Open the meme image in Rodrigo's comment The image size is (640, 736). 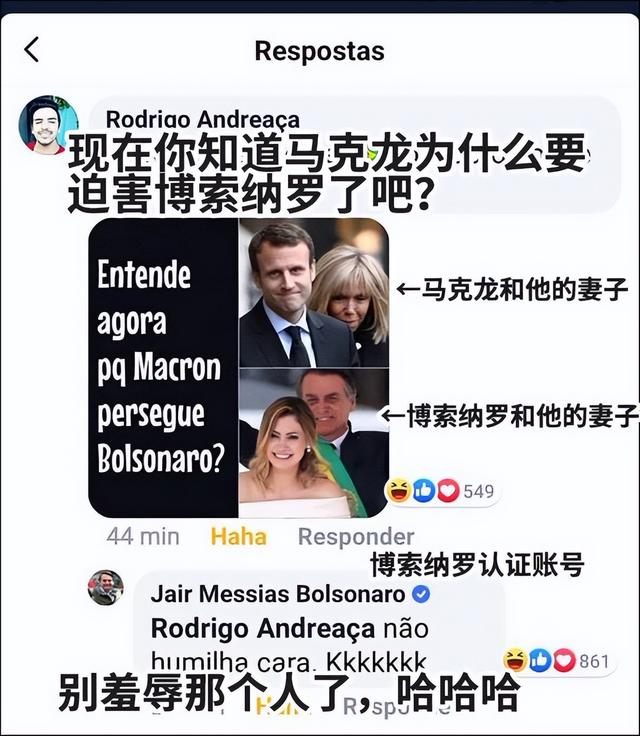(238, 367)
